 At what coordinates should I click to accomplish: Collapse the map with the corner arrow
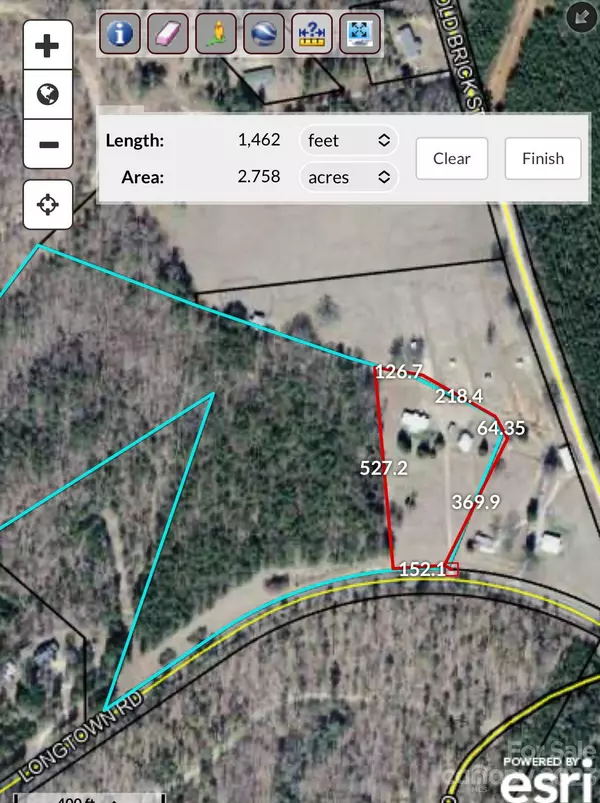[x=578, y=15]
